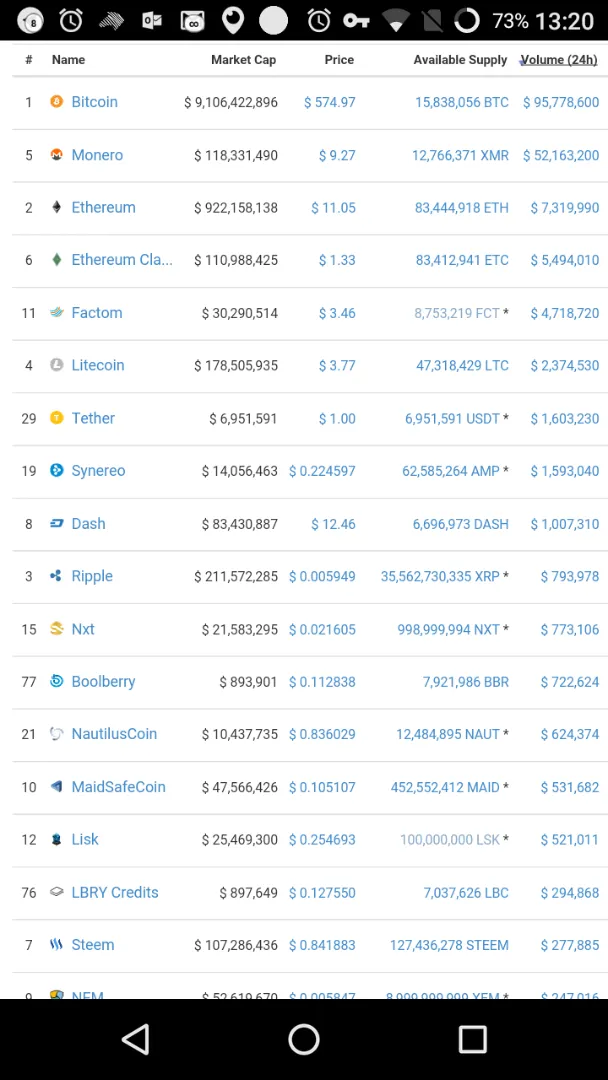Tap the Factom coin name
Screen dimensions: 608x1080
[97, 313]
